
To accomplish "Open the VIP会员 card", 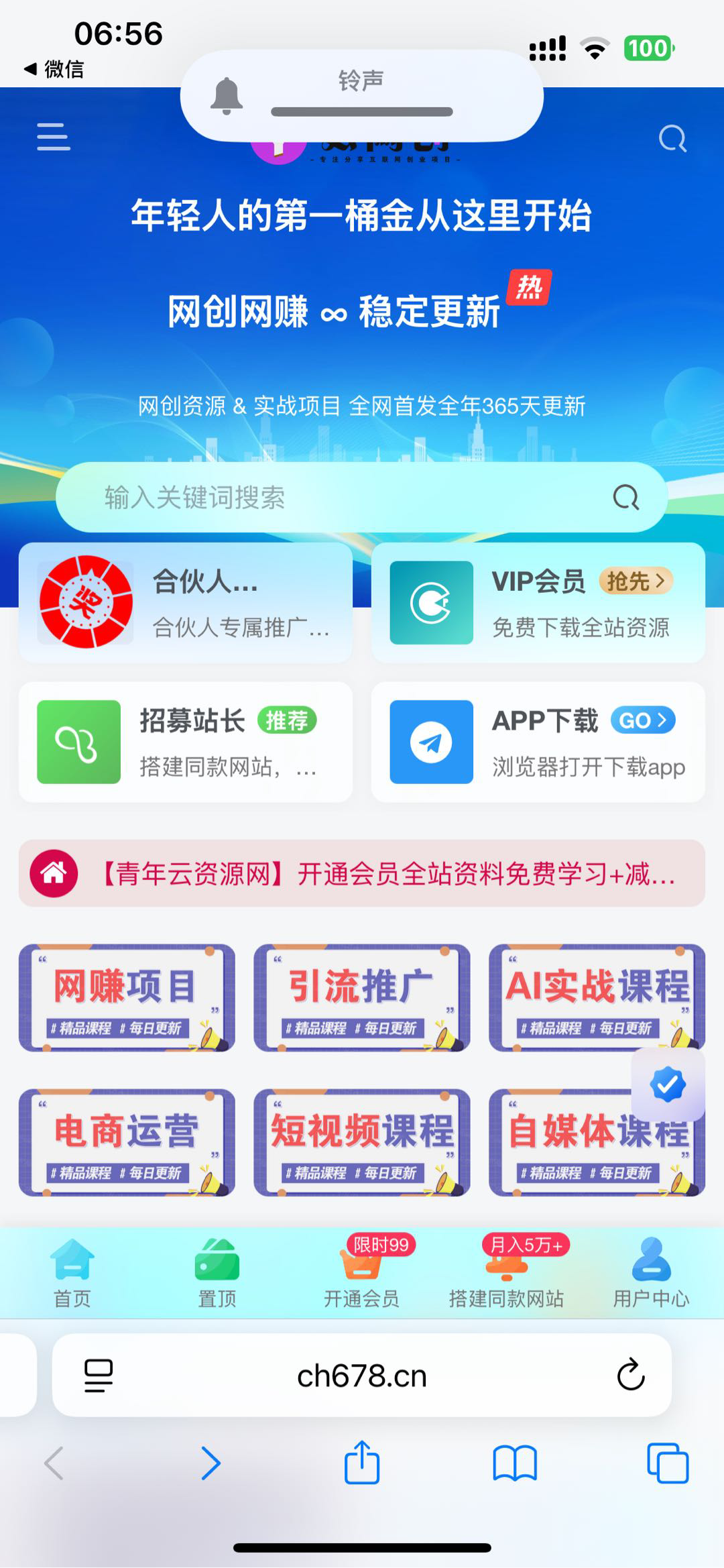I will 538,603.
